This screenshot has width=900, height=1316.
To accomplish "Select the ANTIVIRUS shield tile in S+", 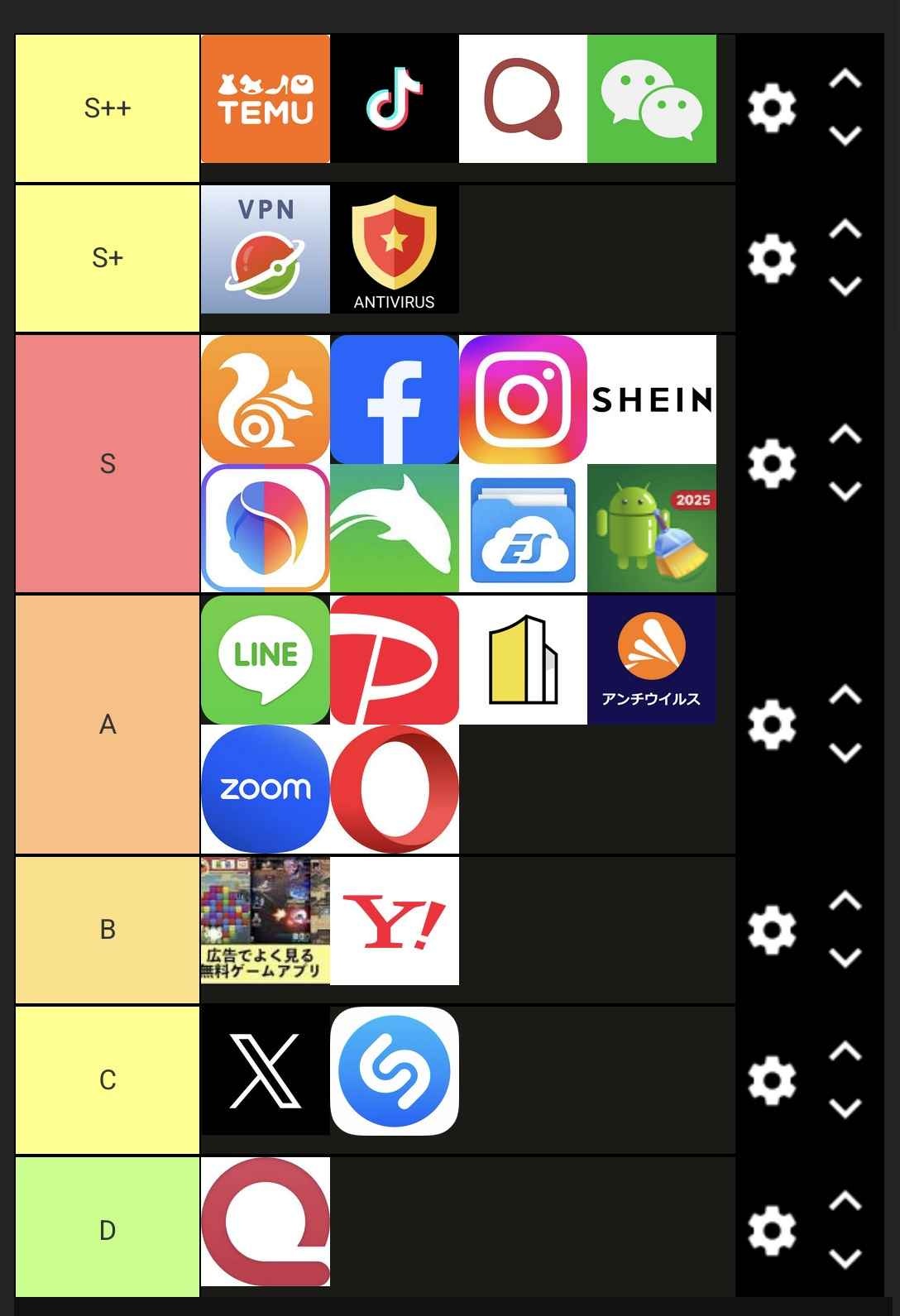I will pos(395,249).
